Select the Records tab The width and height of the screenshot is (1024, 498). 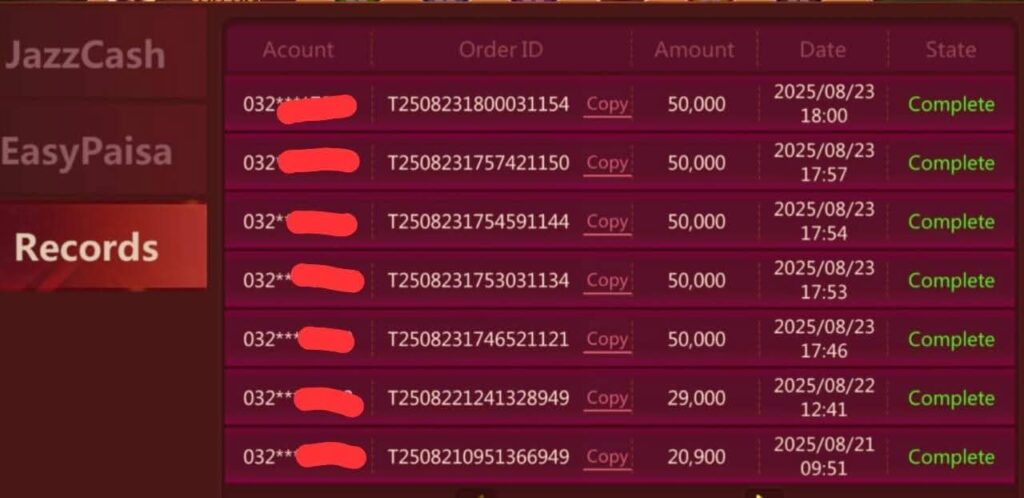88,248
